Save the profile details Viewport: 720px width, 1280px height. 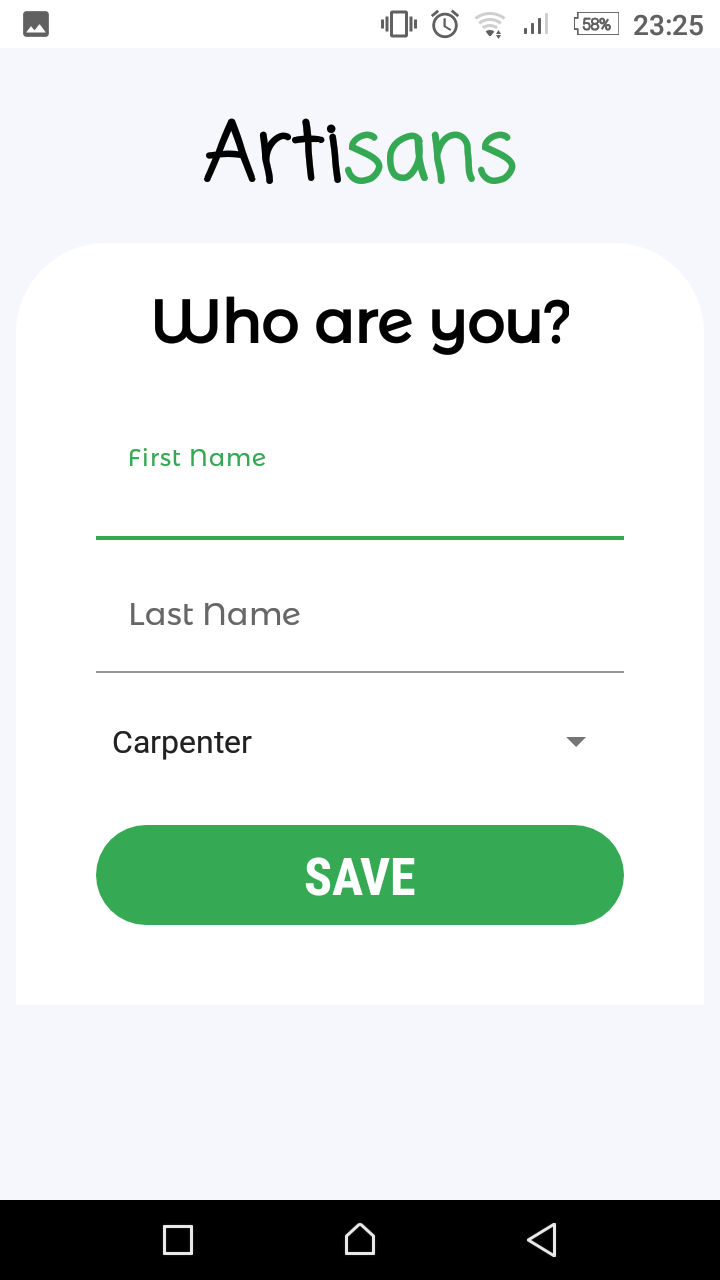pyautogui.click(x=360, y=875)
